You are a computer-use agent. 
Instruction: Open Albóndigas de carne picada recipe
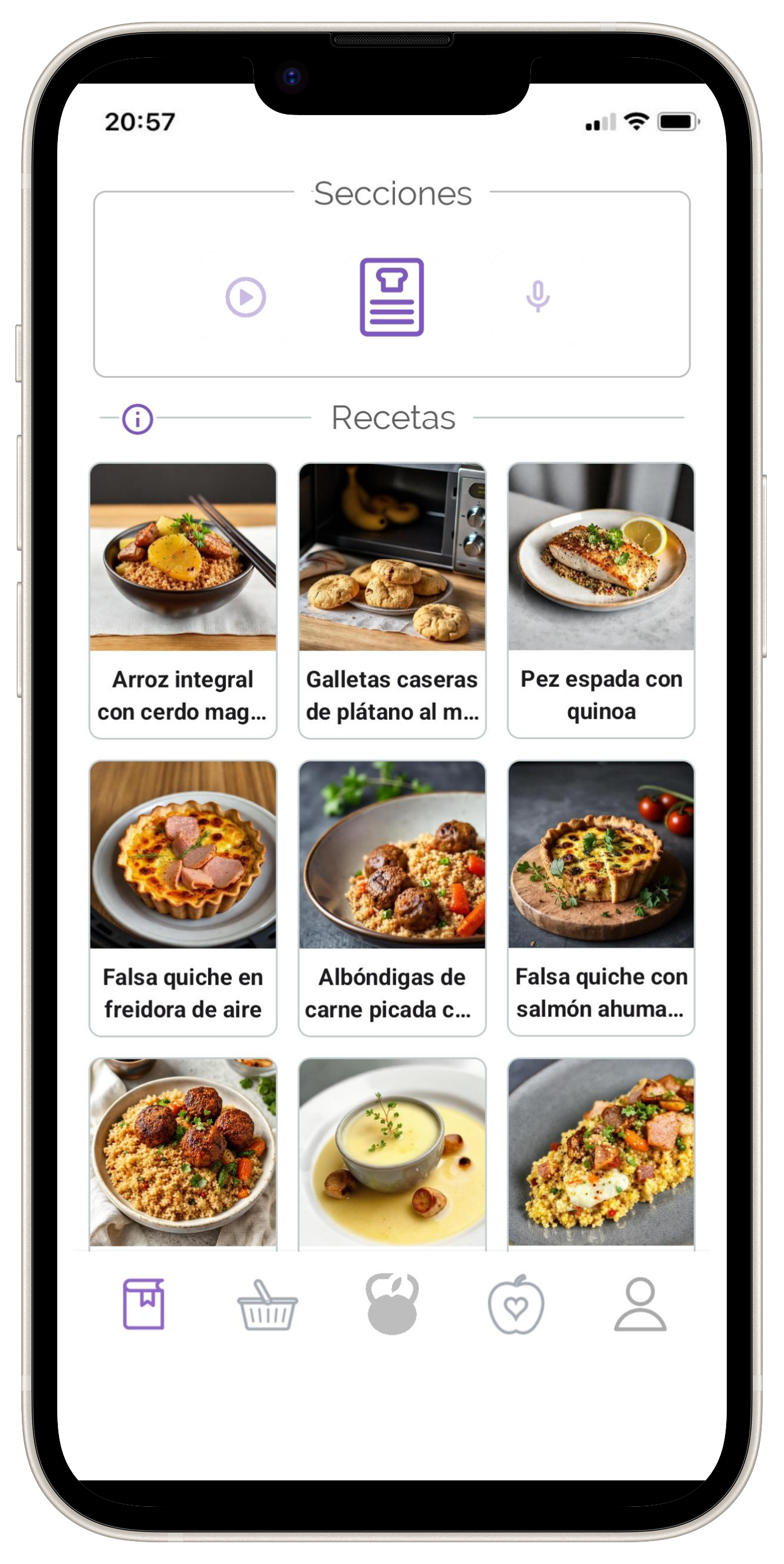[392, 898]
